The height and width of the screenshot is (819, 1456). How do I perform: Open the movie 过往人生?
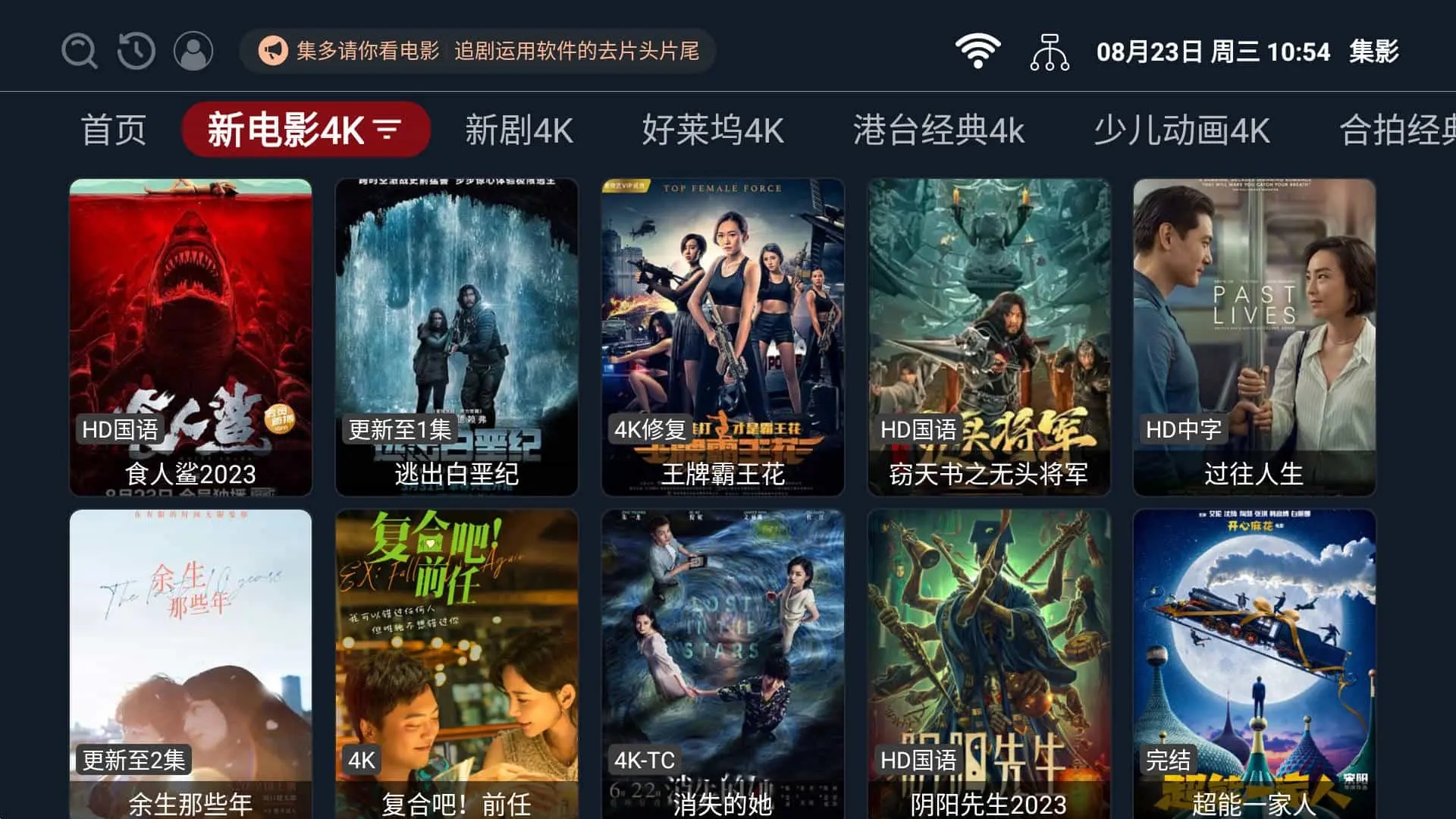point(1254,337)
